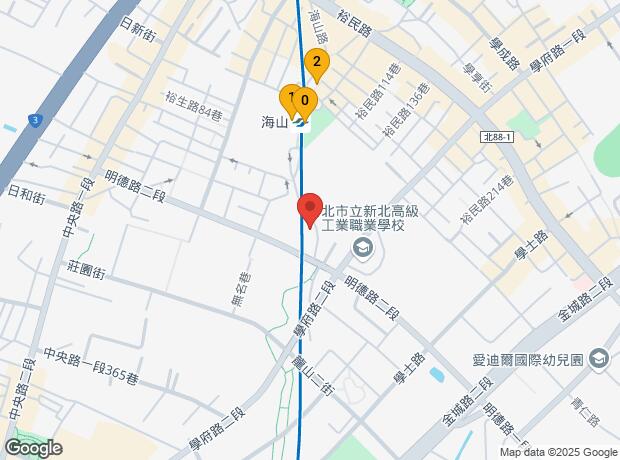Open 愛迪爾國際幼兒園 place icon
The height and width of the screenshot is (460, 620).
[598, 357]
